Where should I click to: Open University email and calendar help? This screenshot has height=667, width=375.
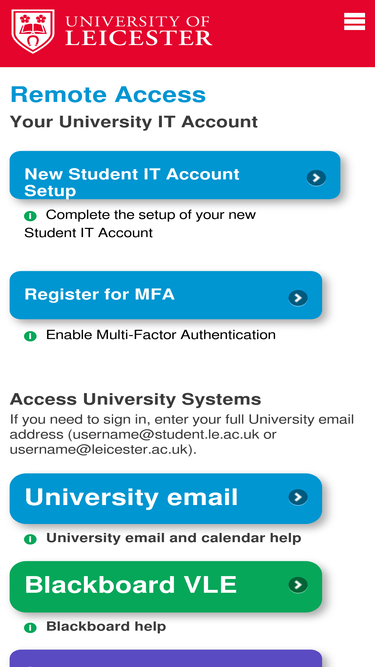[x=173, y=538]
